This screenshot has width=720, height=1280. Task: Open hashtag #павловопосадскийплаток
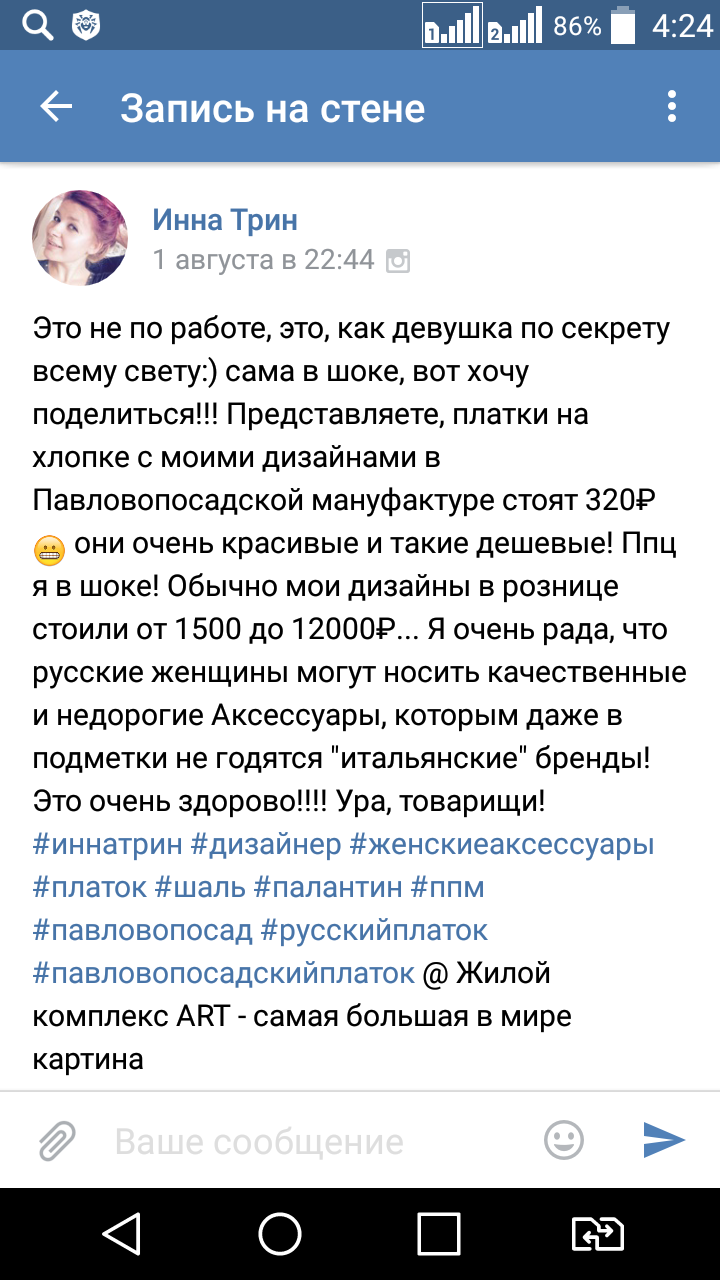[224, 974]
